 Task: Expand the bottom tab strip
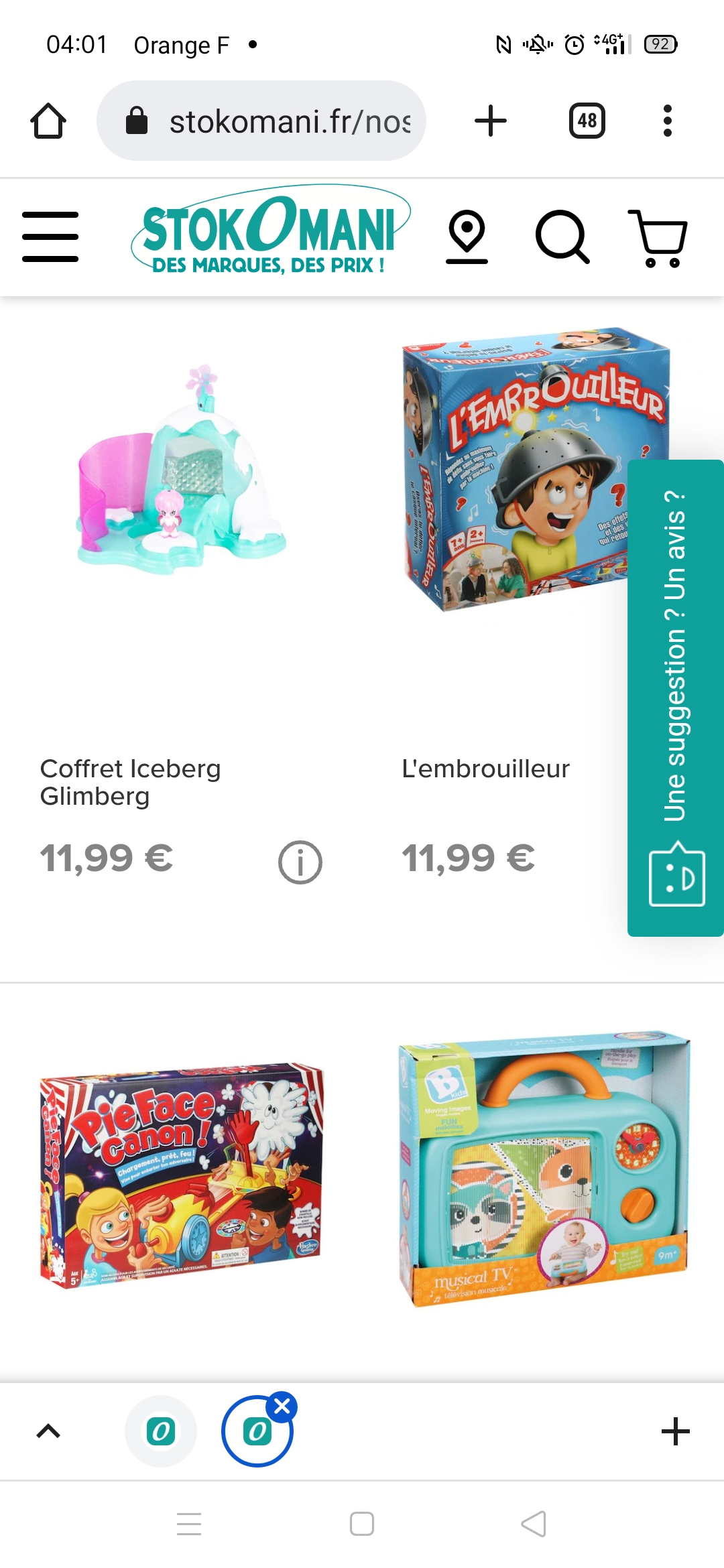point(48,1431)
